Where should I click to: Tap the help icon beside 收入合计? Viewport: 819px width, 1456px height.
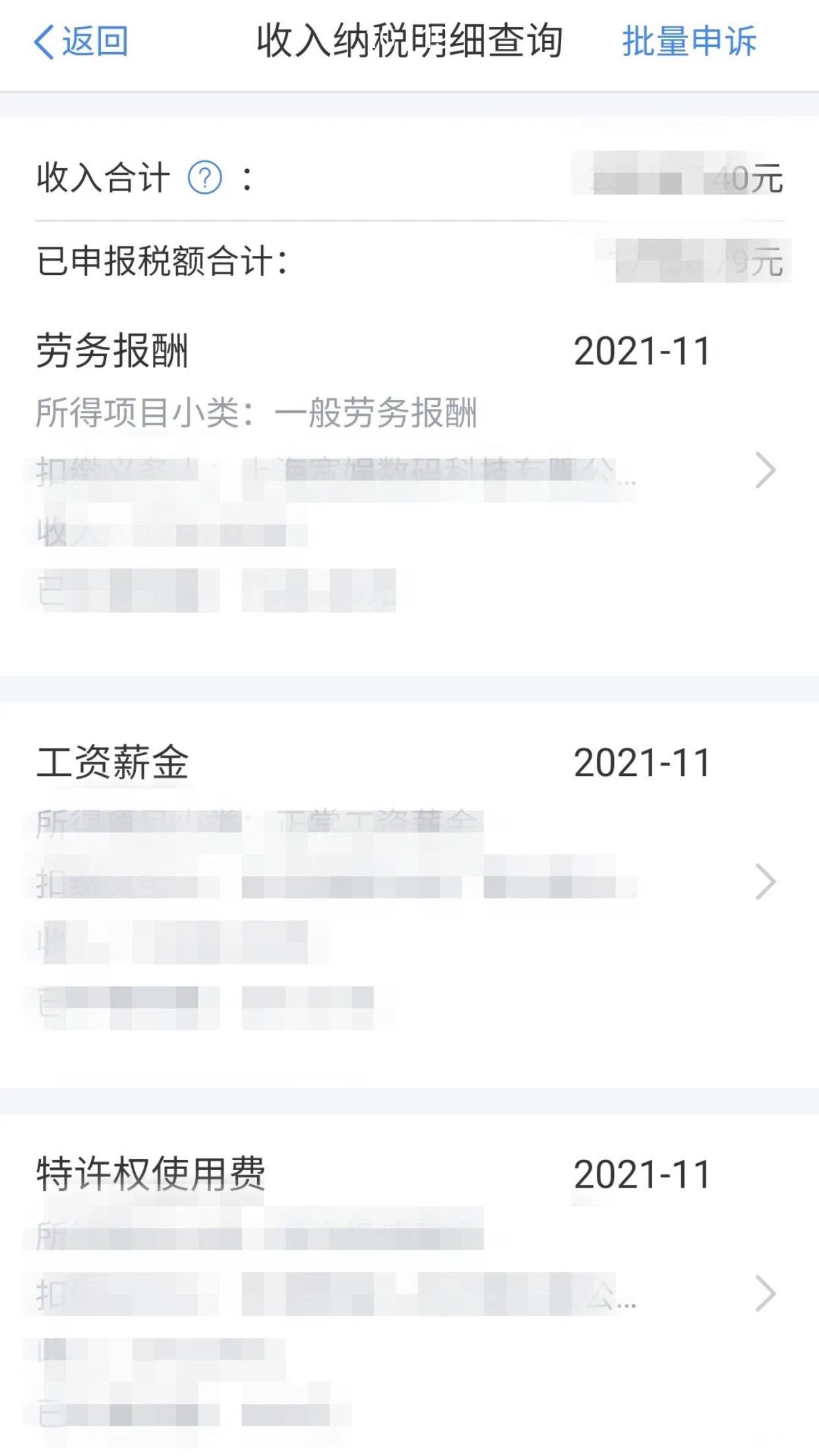tap(205, 178)
